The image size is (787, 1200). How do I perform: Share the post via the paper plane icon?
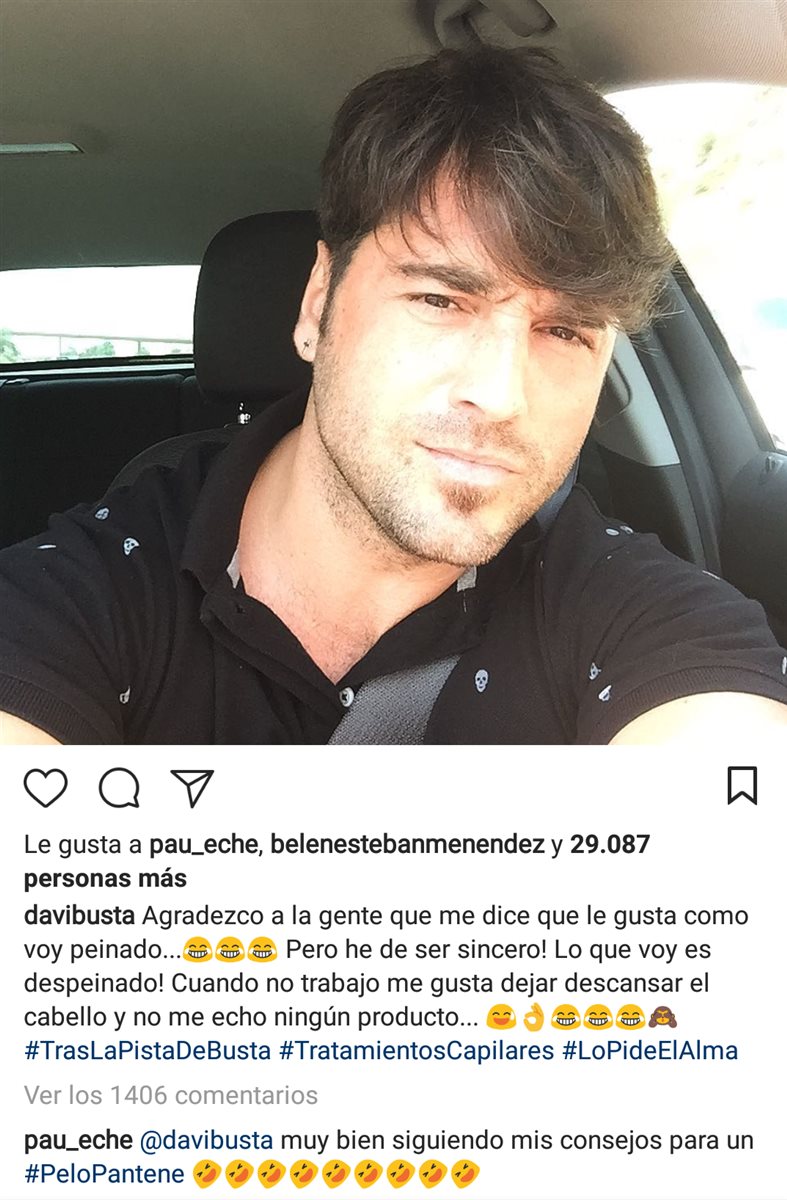click(192, 788)
